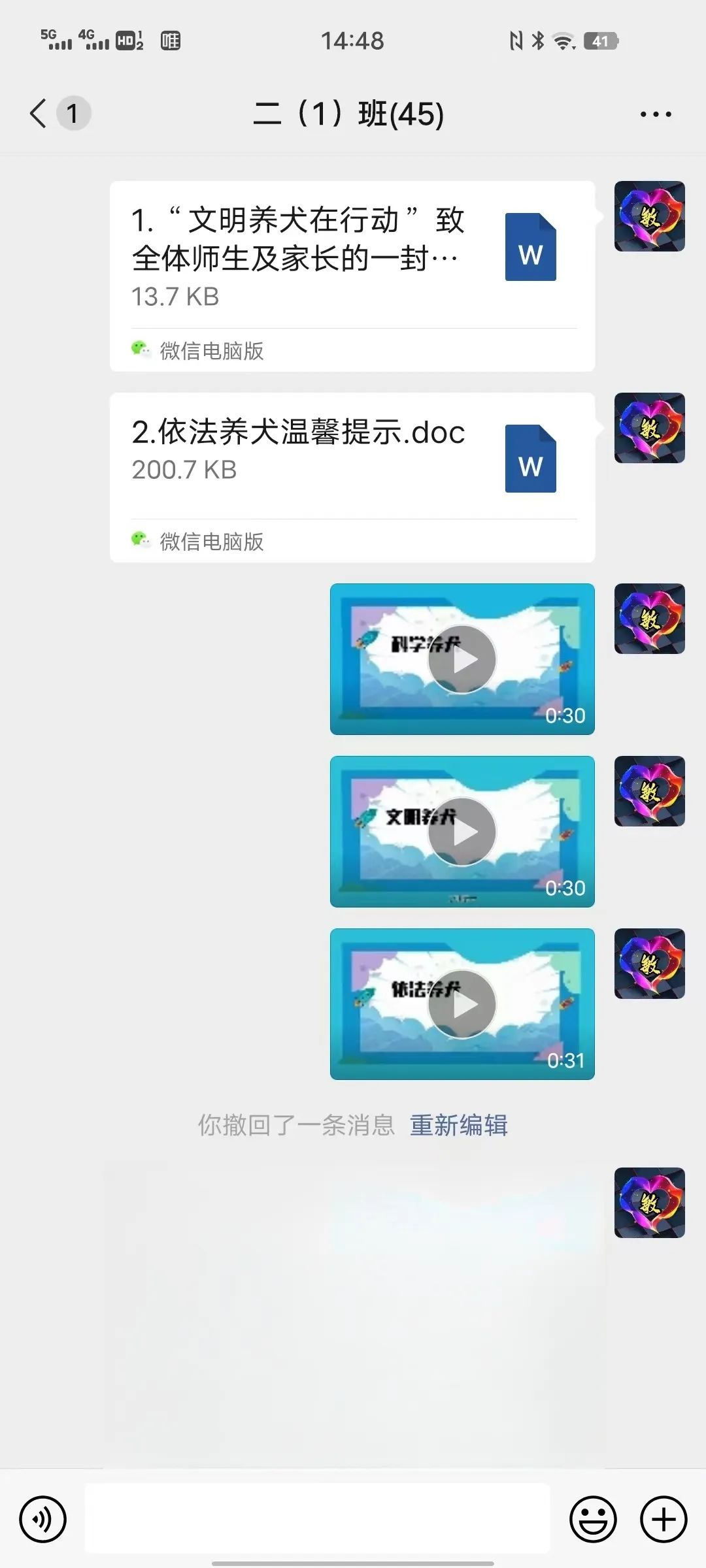Focus the message text field
Image resolution: width=706 pixels, height=1568 pixels.
pos(317,1518)
